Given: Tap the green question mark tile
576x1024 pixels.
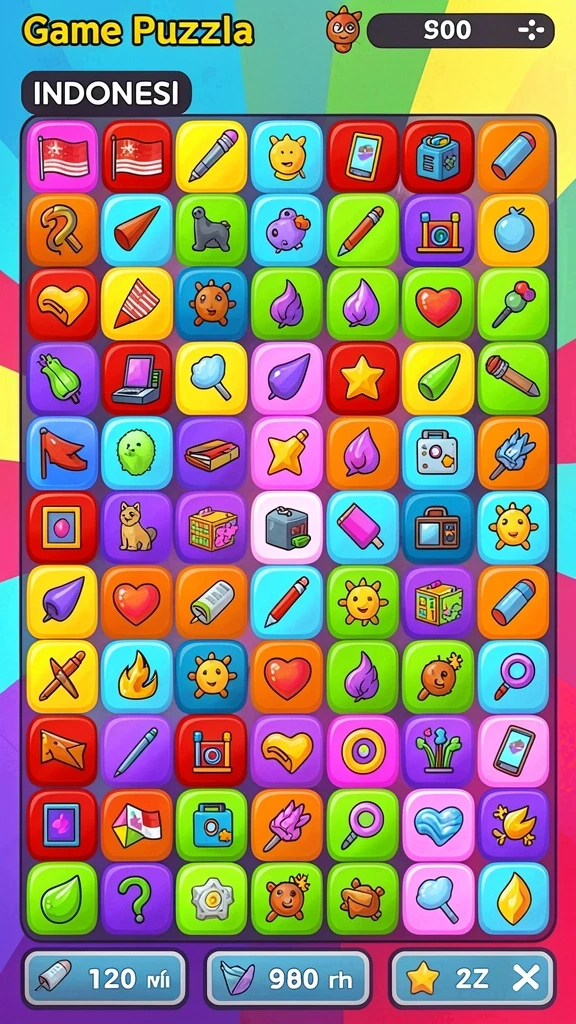Looking at the screenshot, I should click(x=137, y=899).
